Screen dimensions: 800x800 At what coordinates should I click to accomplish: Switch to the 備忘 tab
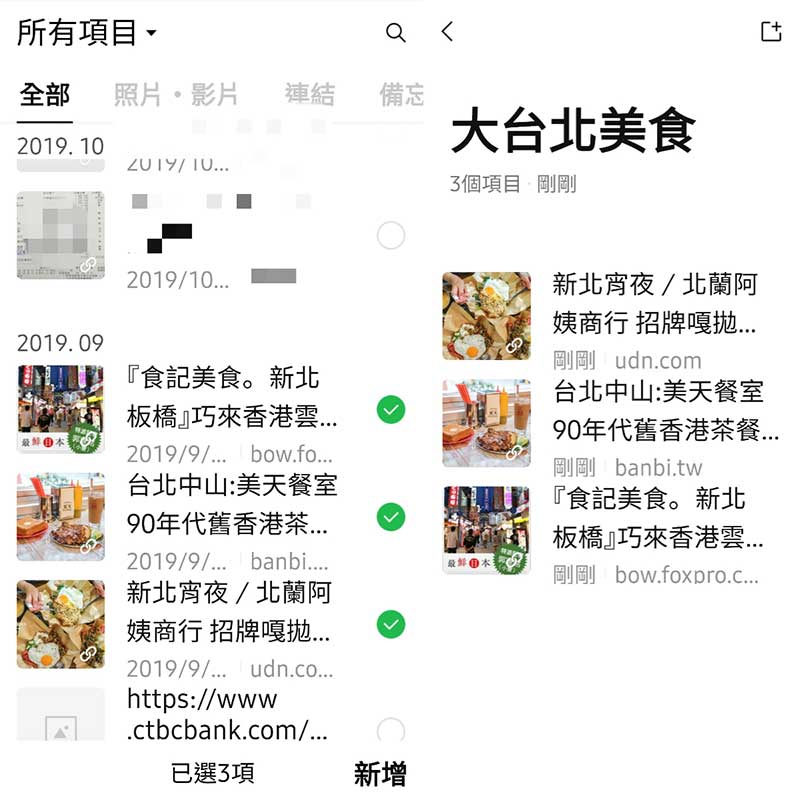(x=401, y=95)
